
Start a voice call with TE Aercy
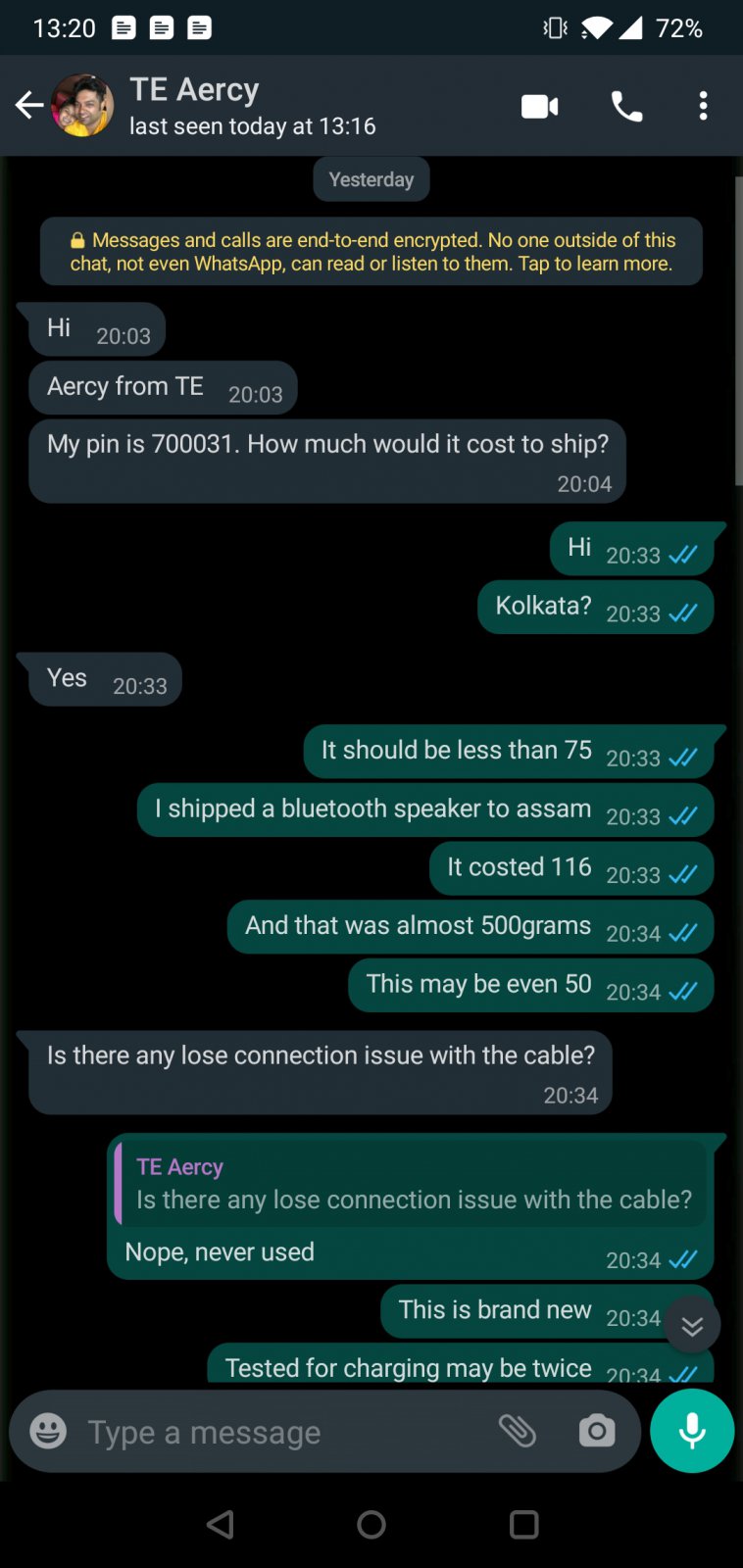626,106
